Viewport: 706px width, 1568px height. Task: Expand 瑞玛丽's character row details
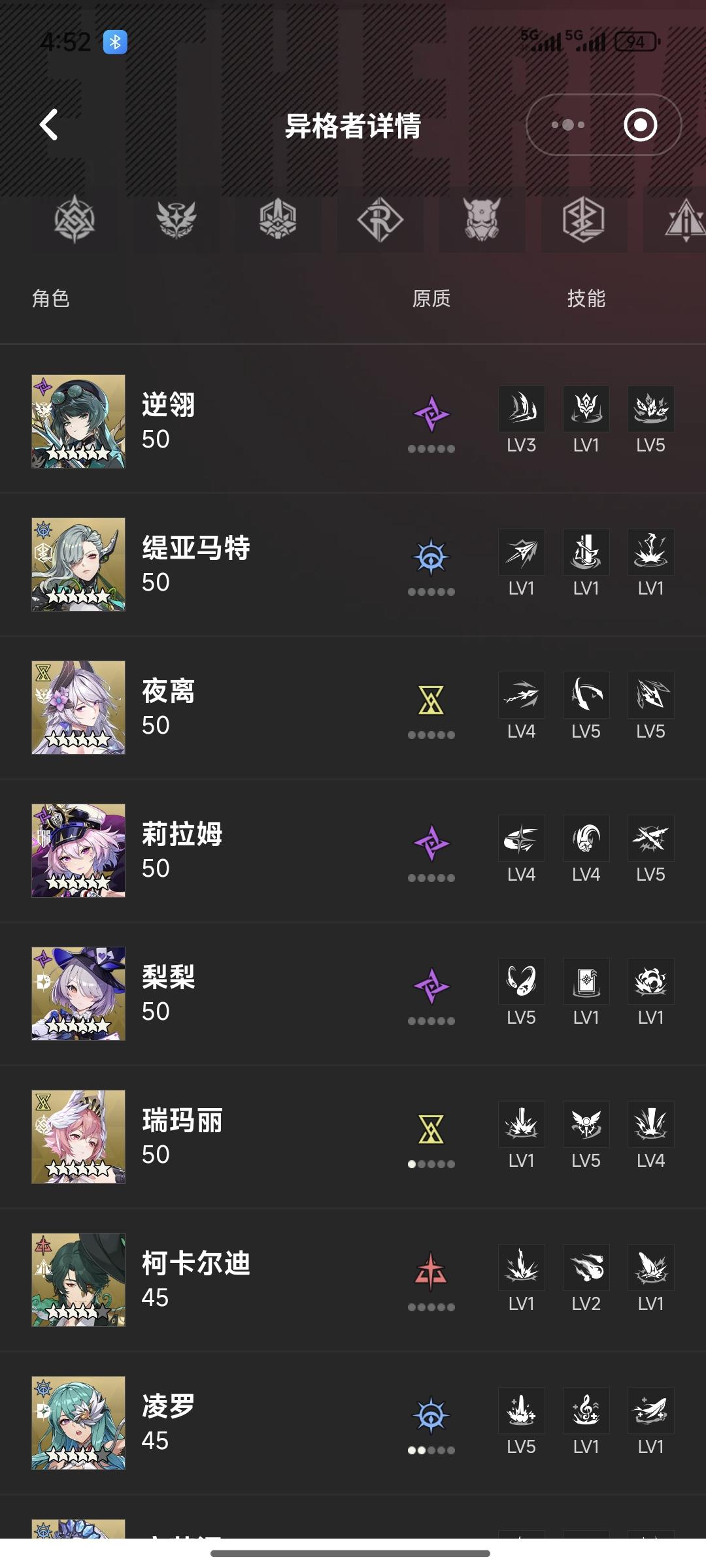click(261, 1137)
